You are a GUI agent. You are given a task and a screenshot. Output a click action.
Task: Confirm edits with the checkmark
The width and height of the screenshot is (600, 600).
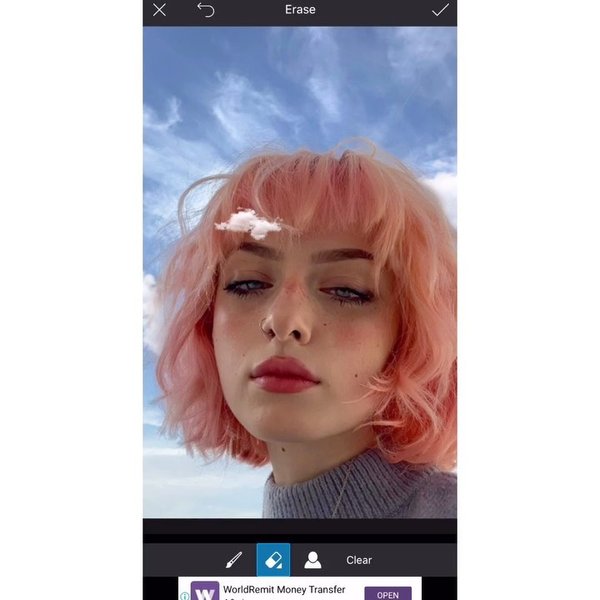(x=440, y=10)
